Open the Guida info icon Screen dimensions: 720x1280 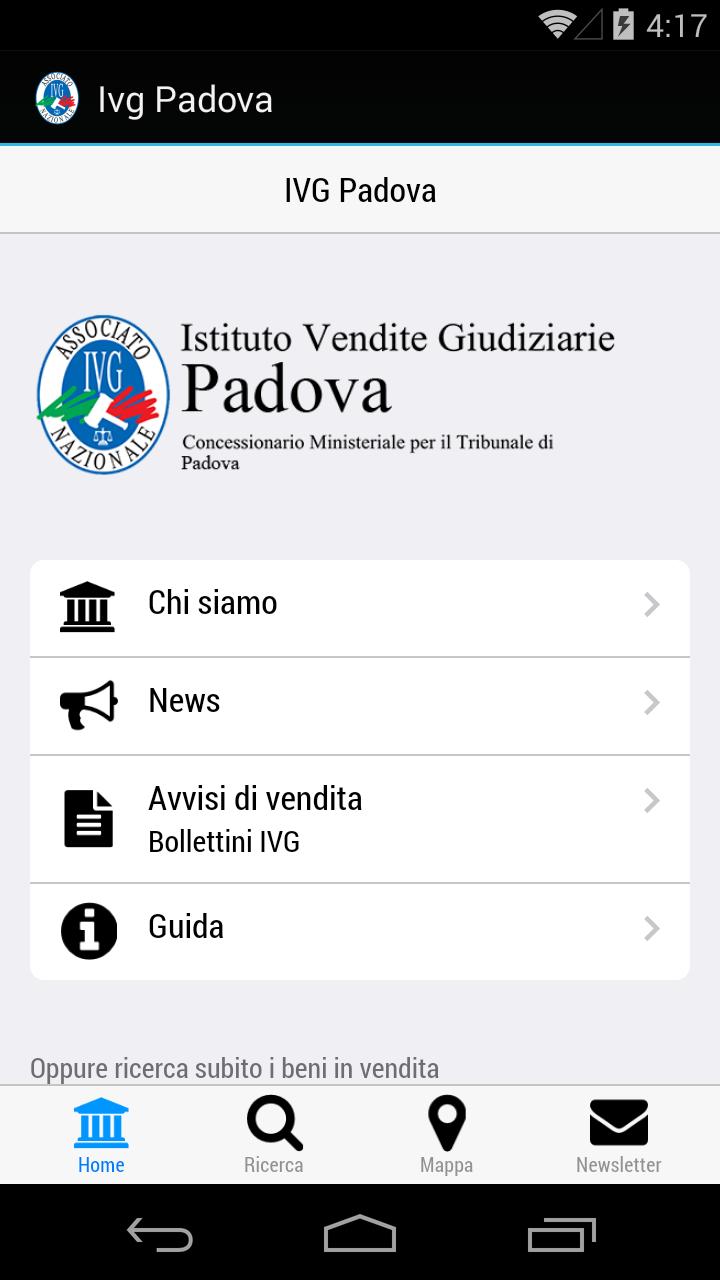pyautogui.click(x=88, y=930)
